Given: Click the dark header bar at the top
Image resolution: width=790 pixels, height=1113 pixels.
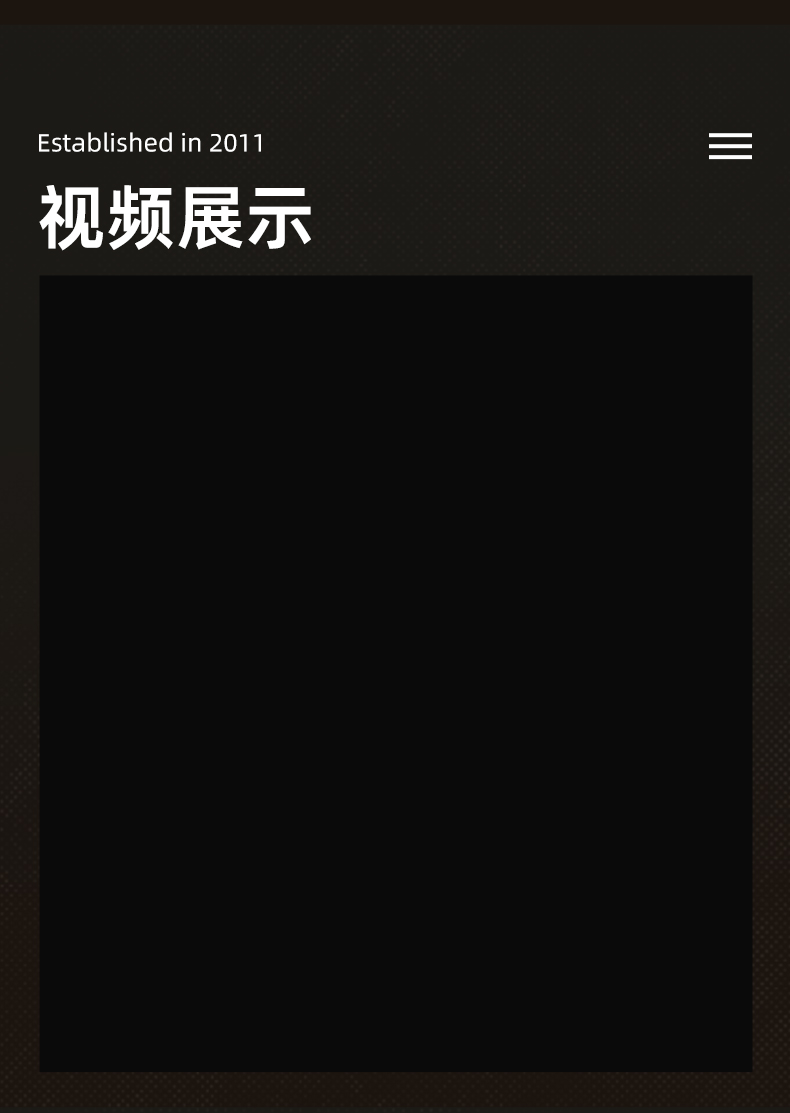Looking at the screenshot, I should (x=395, y=12).
